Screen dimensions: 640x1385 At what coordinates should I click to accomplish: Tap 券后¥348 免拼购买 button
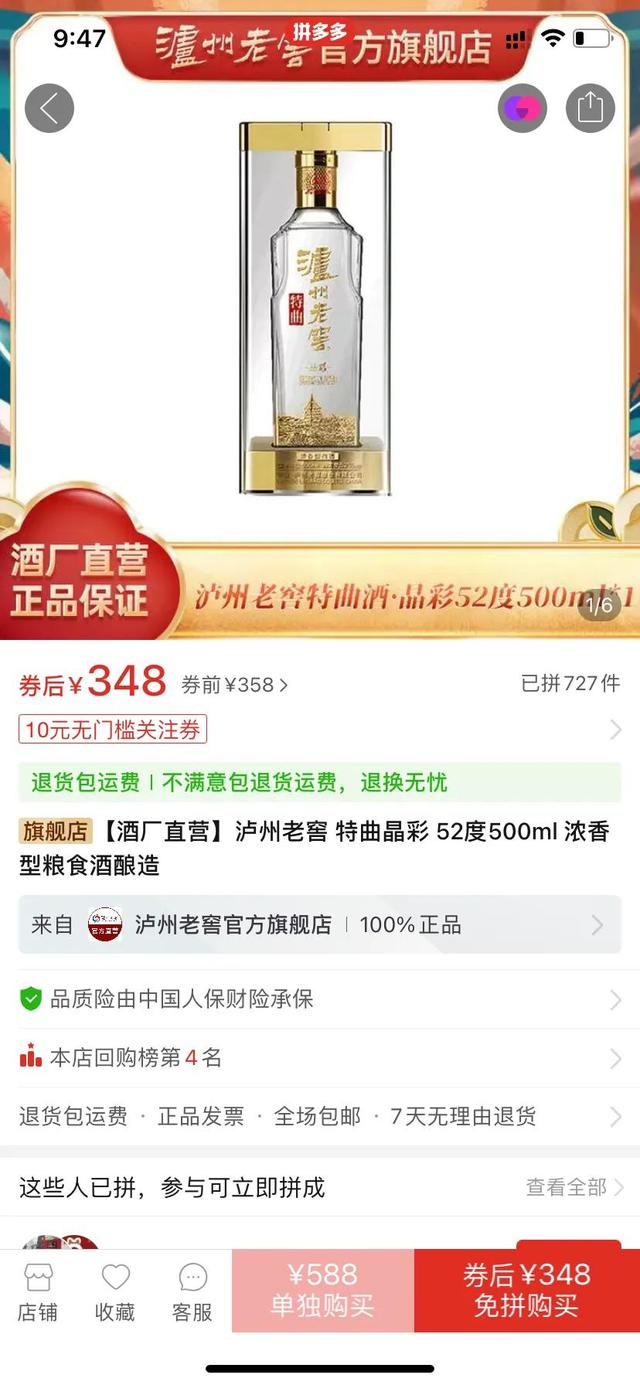point(527,1290)
